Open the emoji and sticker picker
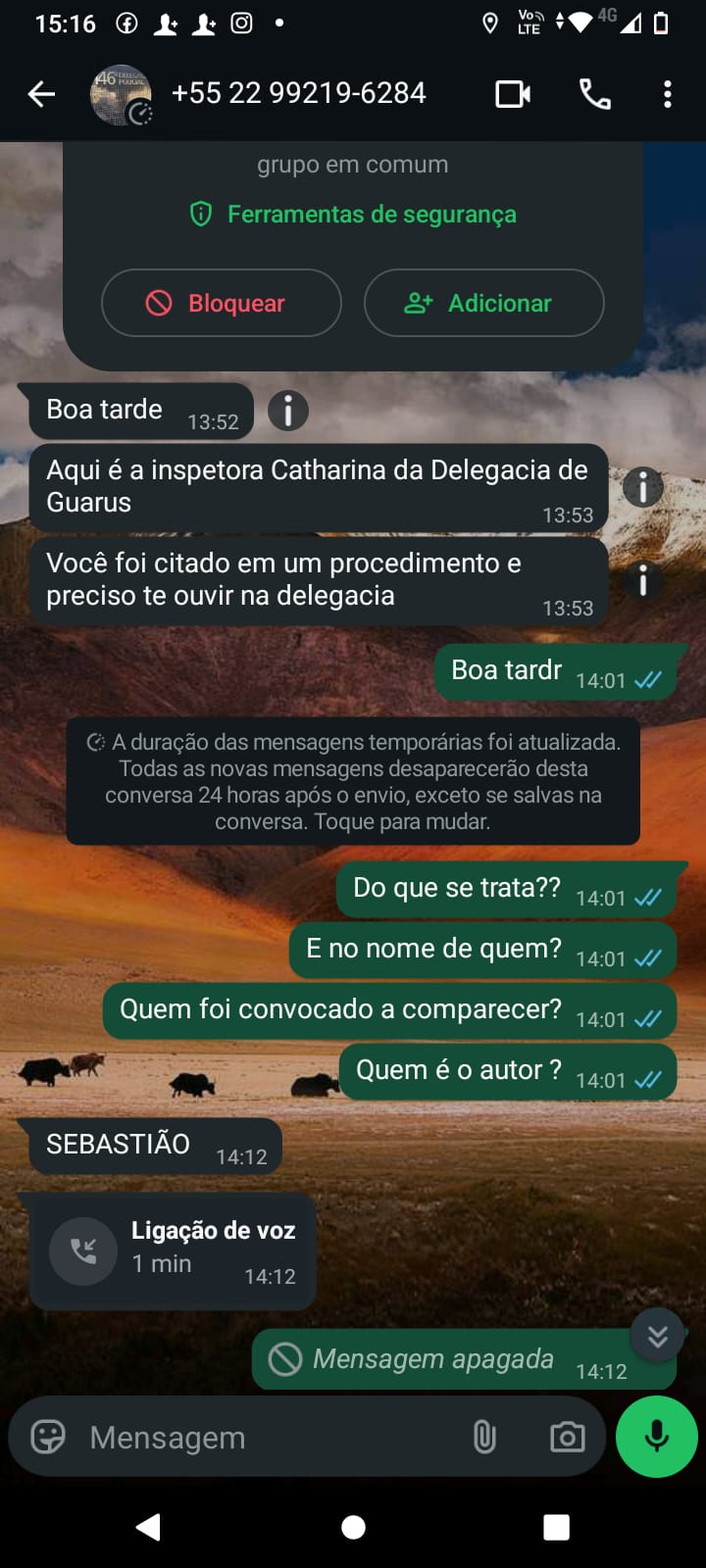 [x=48, y=1437]
